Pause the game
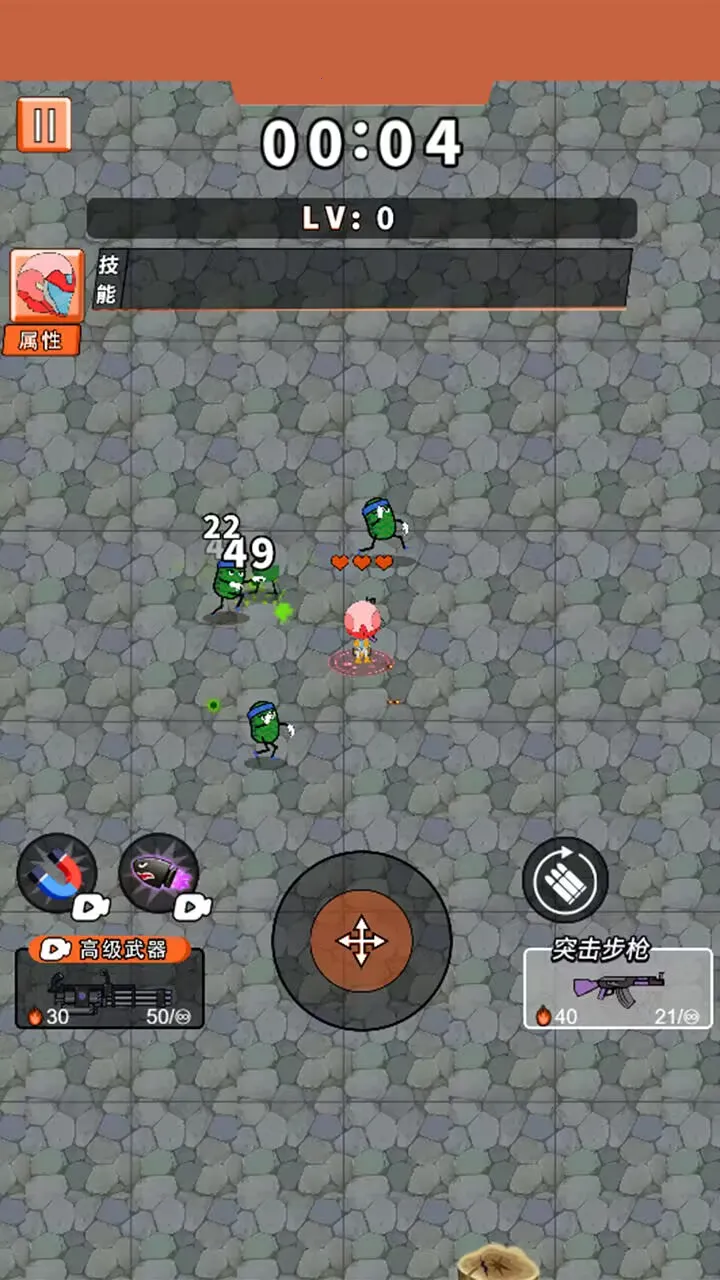Screen dimensions: 720x1280 (44, 125)
